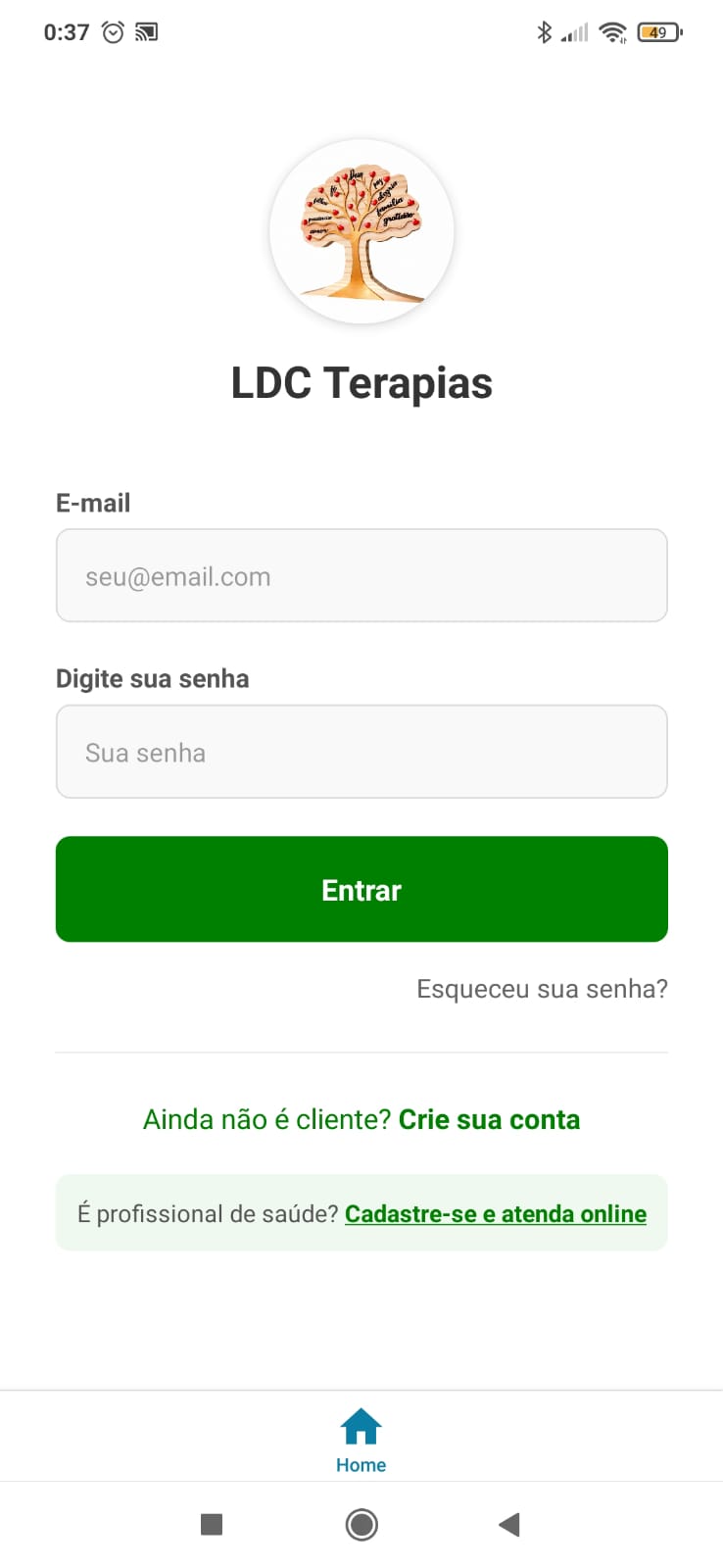Tap the LDC Terapias tree logo
The height and width of the screenshot is (1568, 723).
point(361,230)
